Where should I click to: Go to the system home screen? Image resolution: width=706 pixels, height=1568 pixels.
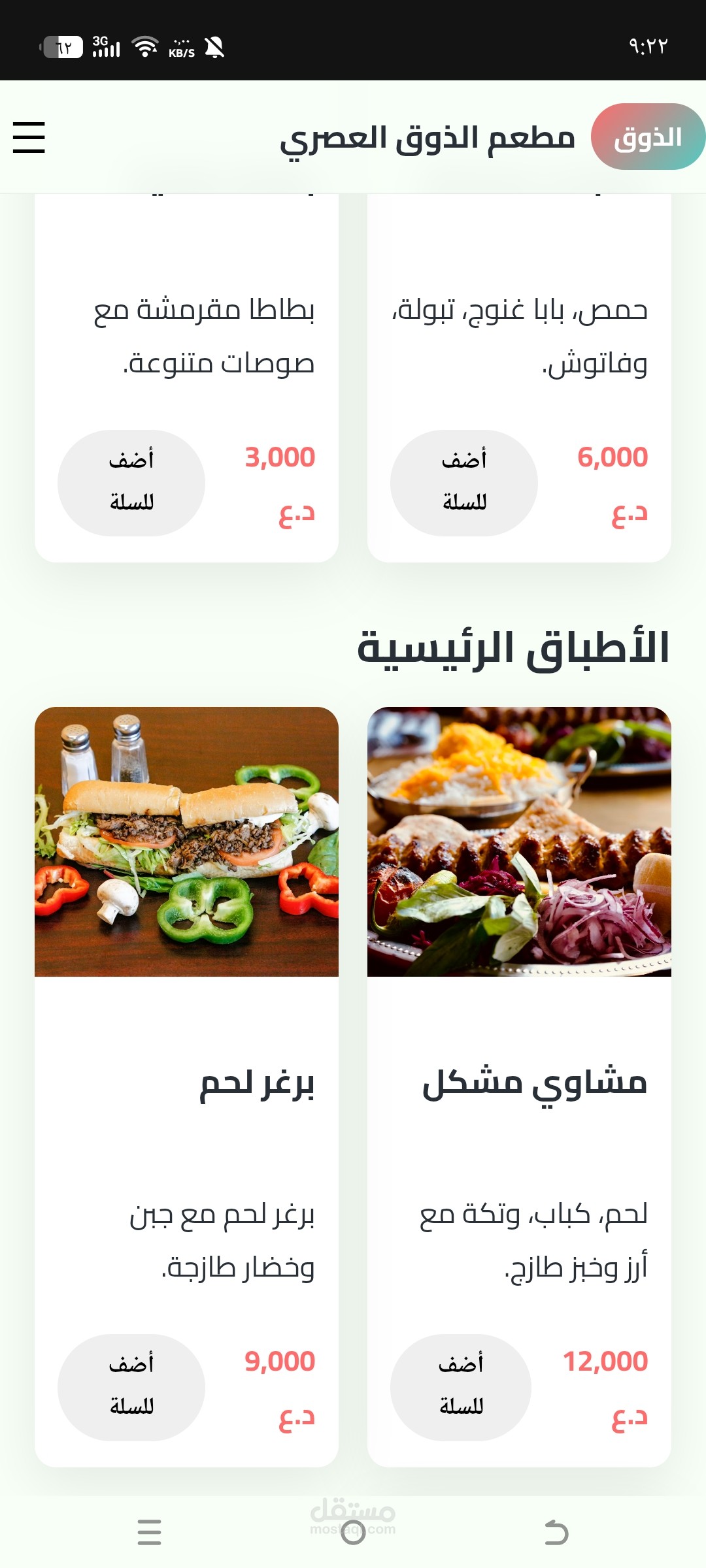pyautogui.click(x=353, y=1532)
